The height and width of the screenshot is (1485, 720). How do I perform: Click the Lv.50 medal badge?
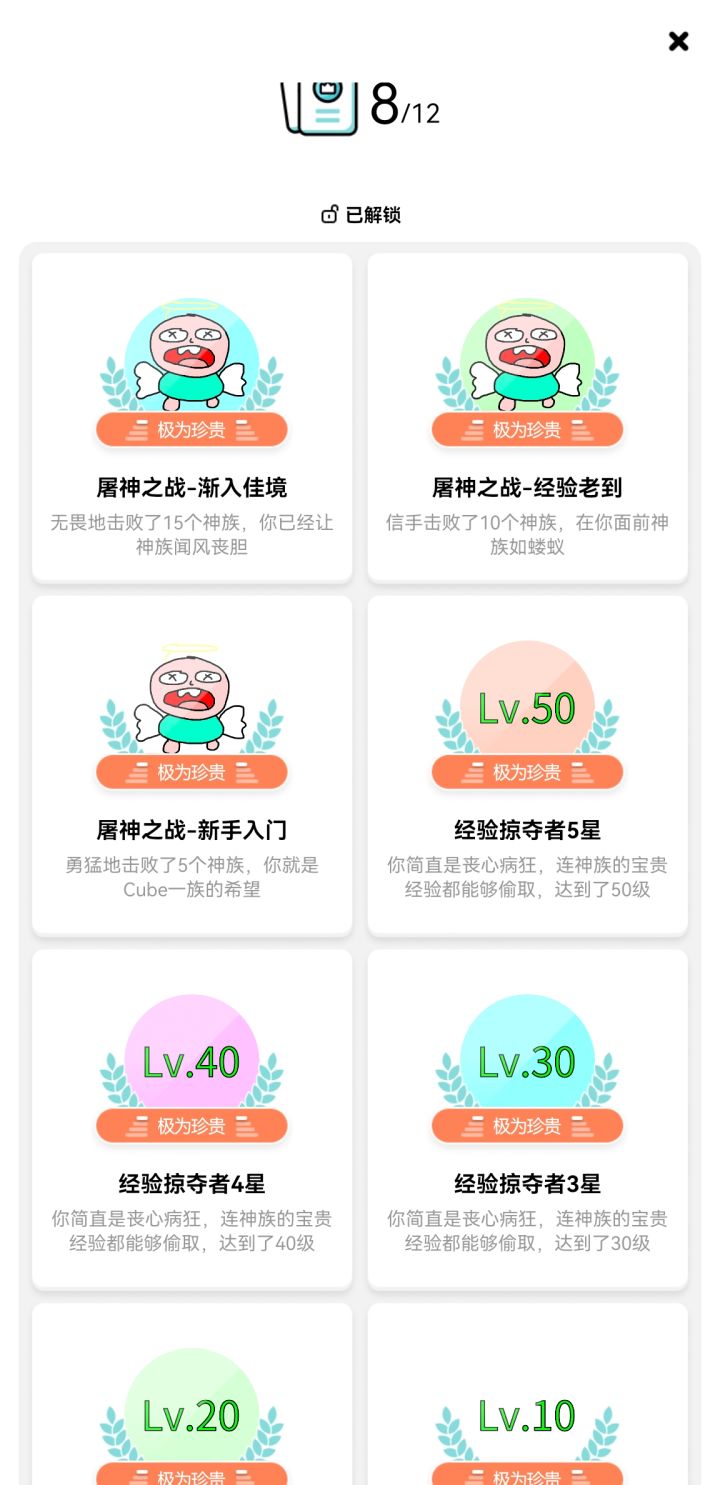click(527, 707)
